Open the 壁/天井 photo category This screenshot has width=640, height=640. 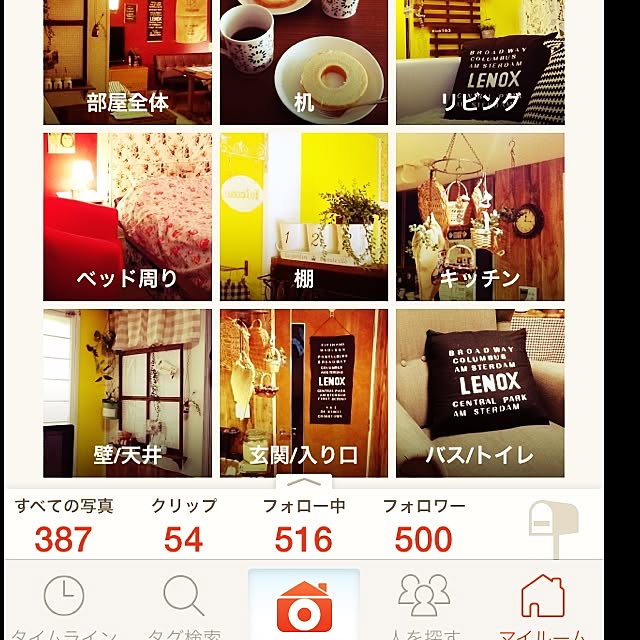pyautogui.click(x=127, y=392)
